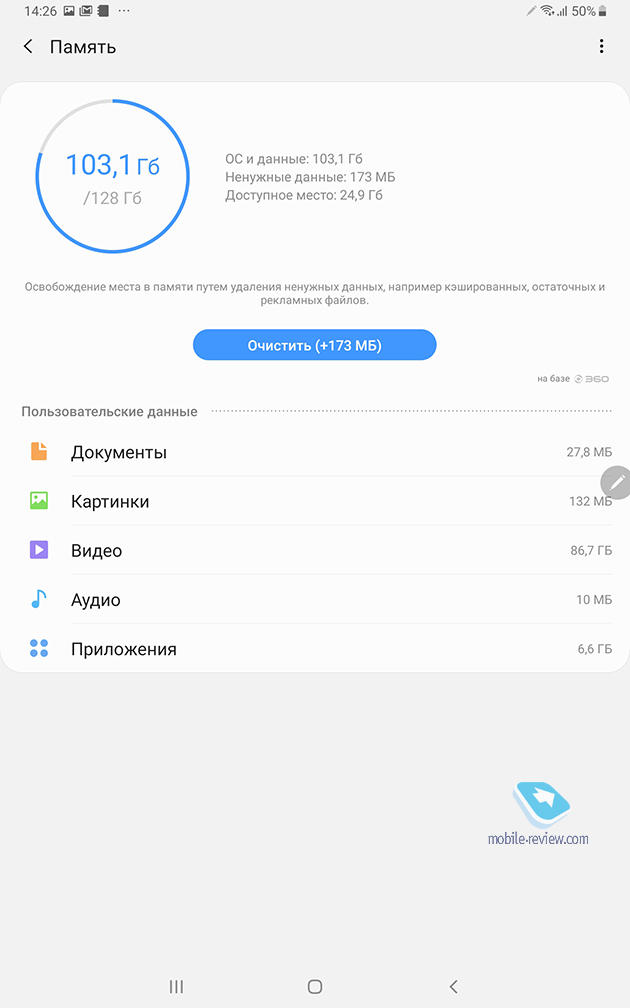Viewport: 630px width, 1008px height.
Task: Open the Аудио storage category
Action: tap(315, 599)
